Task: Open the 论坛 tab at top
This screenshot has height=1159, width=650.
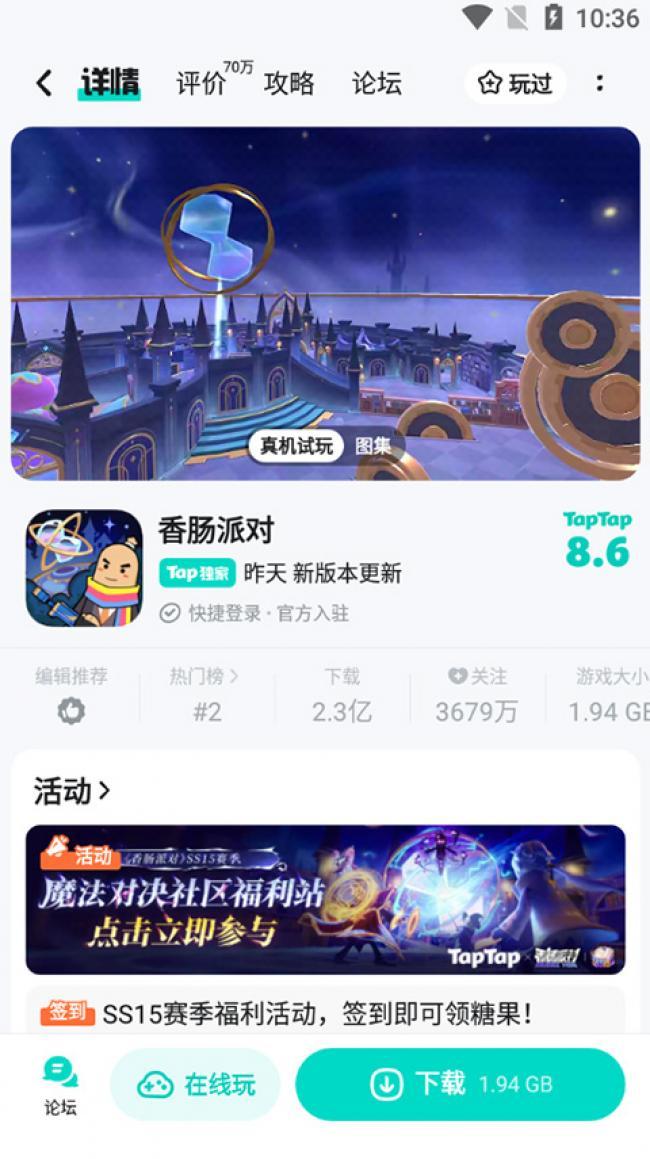Action: 377,84
